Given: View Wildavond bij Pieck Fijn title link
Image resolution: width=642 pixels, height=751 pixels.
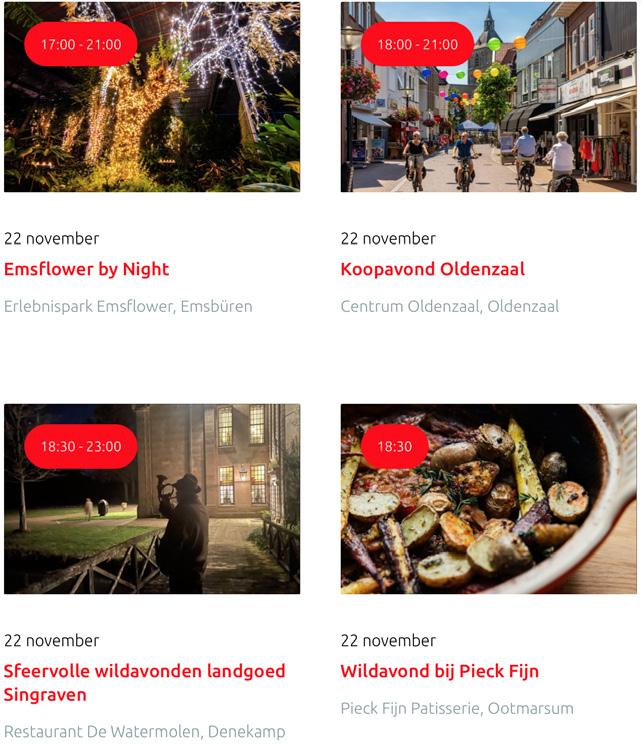Looking at the screenshot, I should 445,671.
